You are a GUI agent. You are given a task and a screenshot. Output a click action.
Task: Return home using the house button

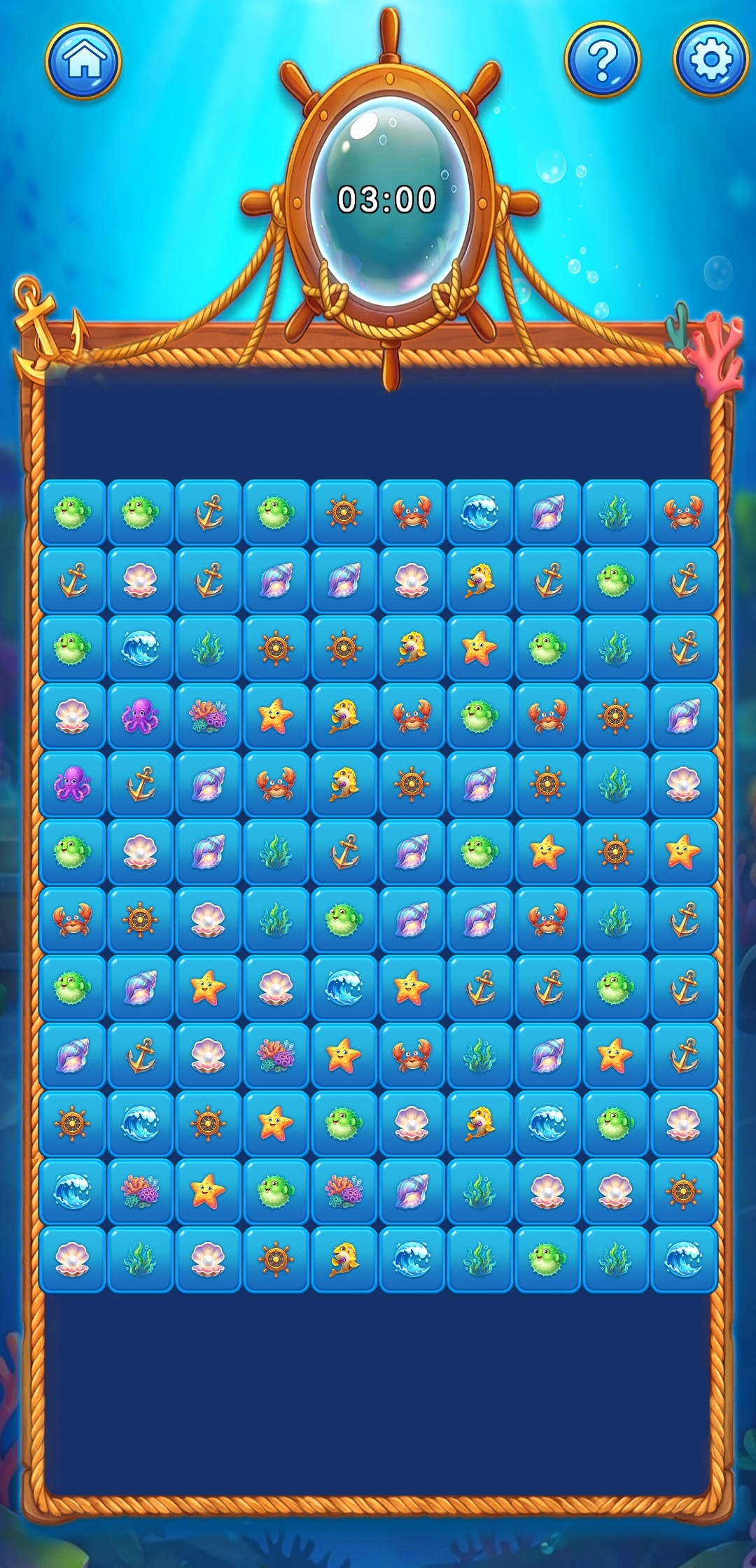pos(84,62)
